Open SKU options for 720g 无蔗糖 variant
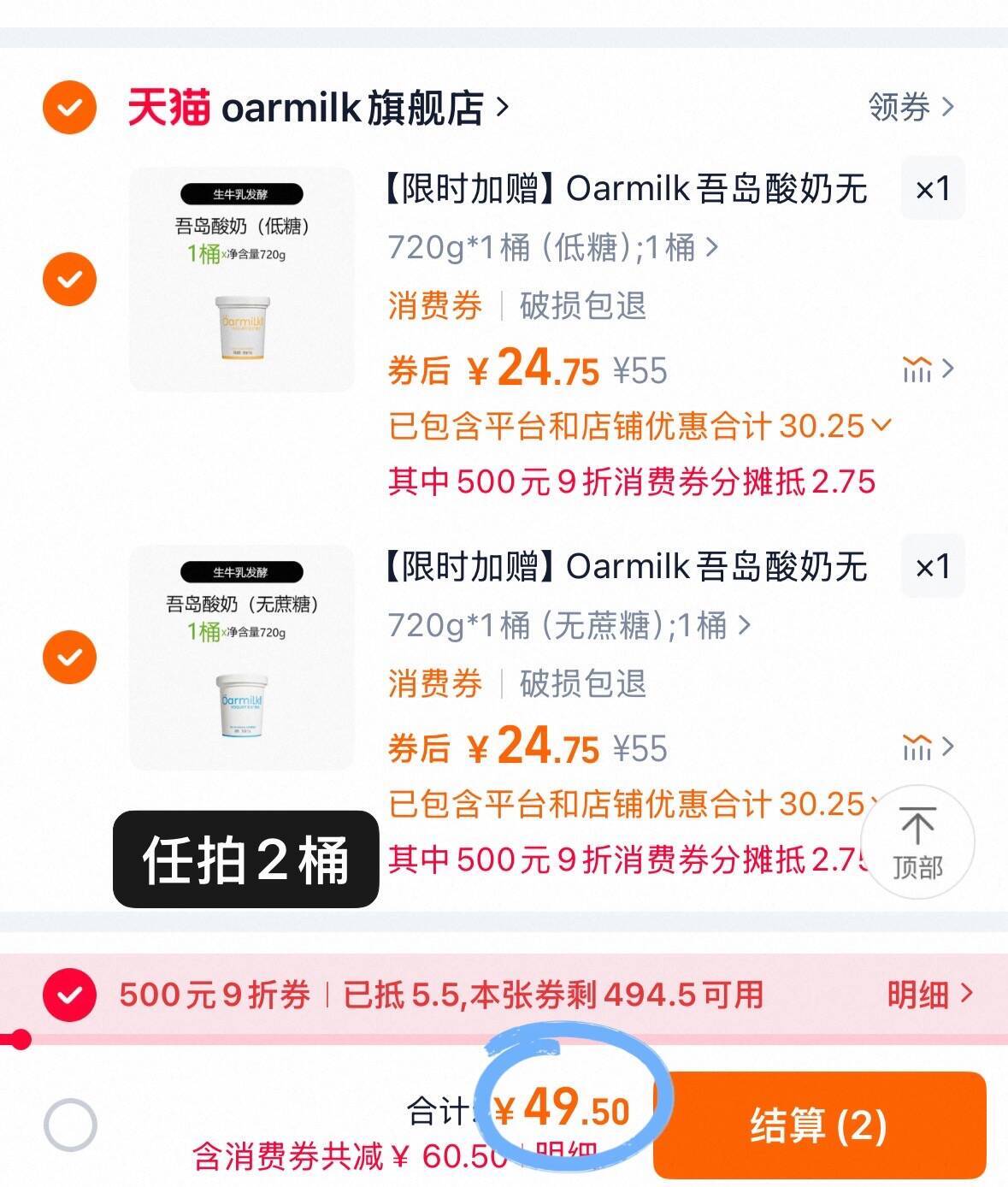This screenshot has width=1008, height=1187. pos(566,625)
